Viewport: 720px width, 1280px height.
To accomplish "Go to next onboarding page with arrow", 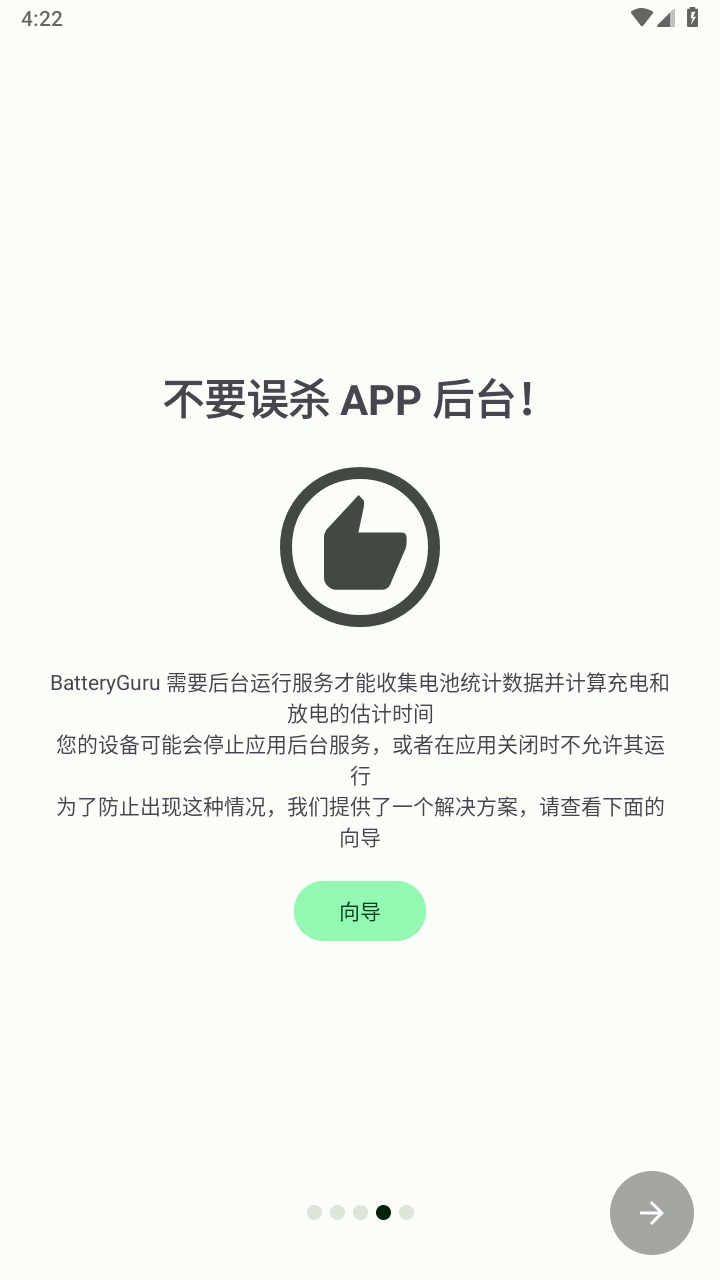I will click(x=652, y=1213).
